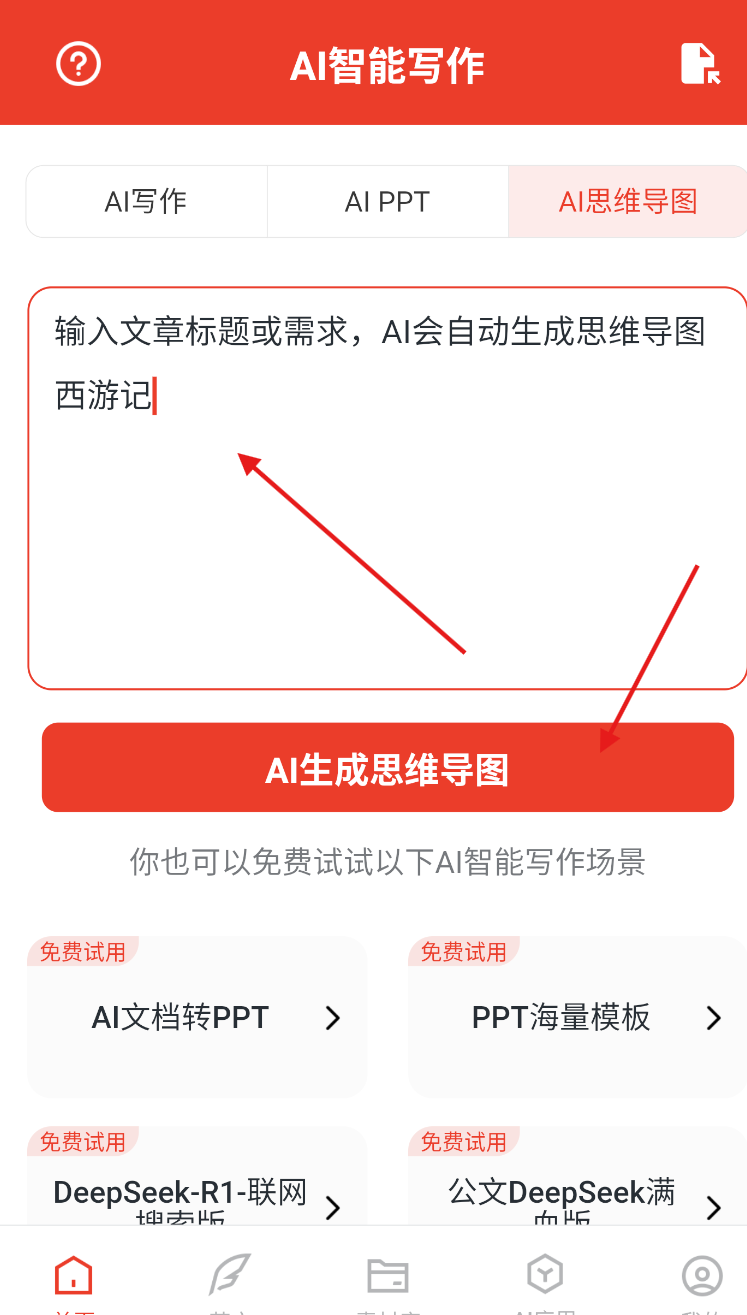
Task: Switch to the AI写作 tab
Action: 146,201
